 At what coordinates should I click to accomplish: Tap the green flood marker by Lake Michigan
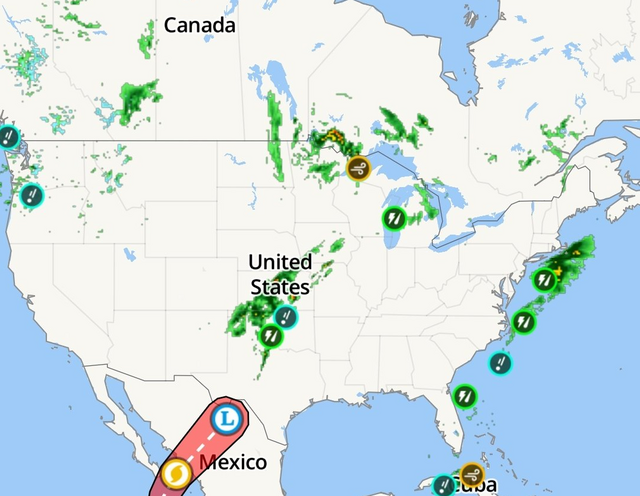point(395,217)
